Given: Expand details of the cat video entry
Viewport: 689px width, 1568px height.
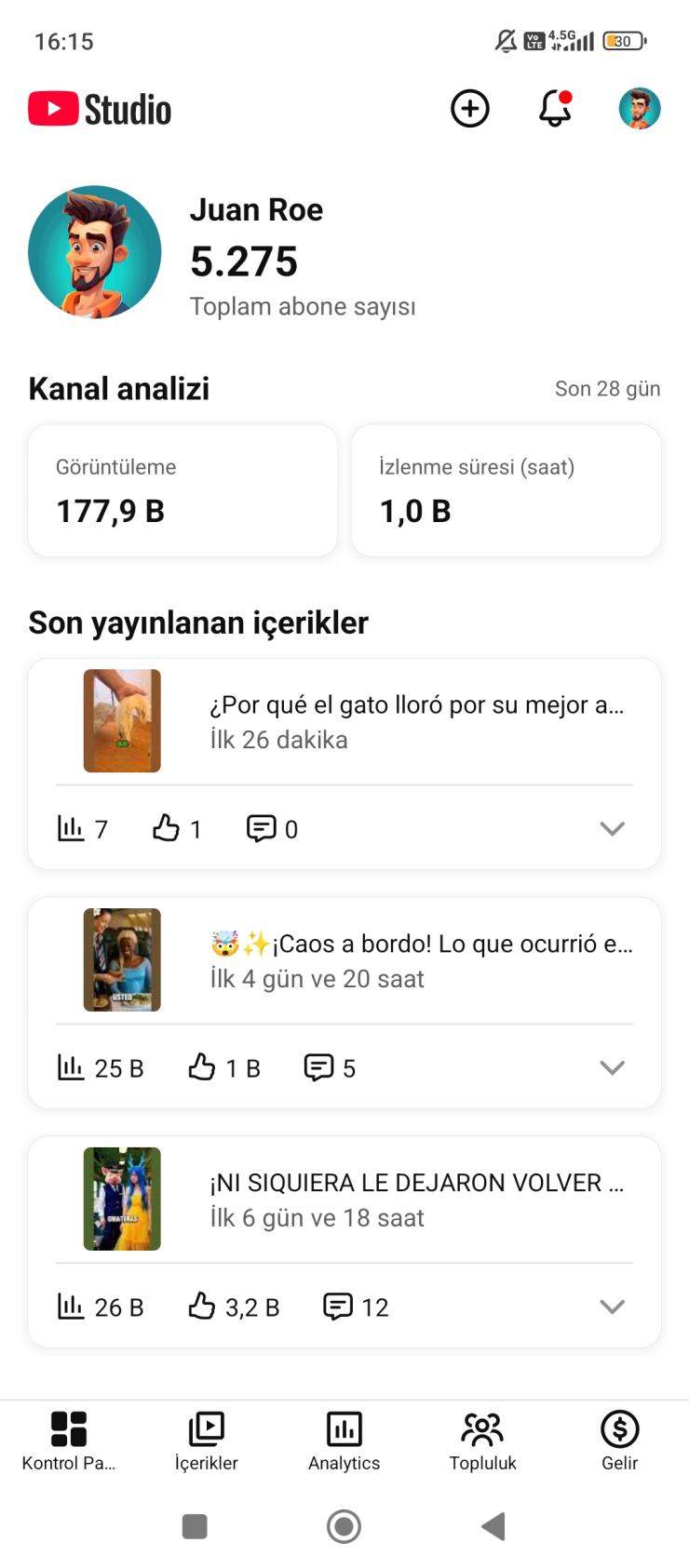Looking at the screenshot, I should [x=612, y=828].
